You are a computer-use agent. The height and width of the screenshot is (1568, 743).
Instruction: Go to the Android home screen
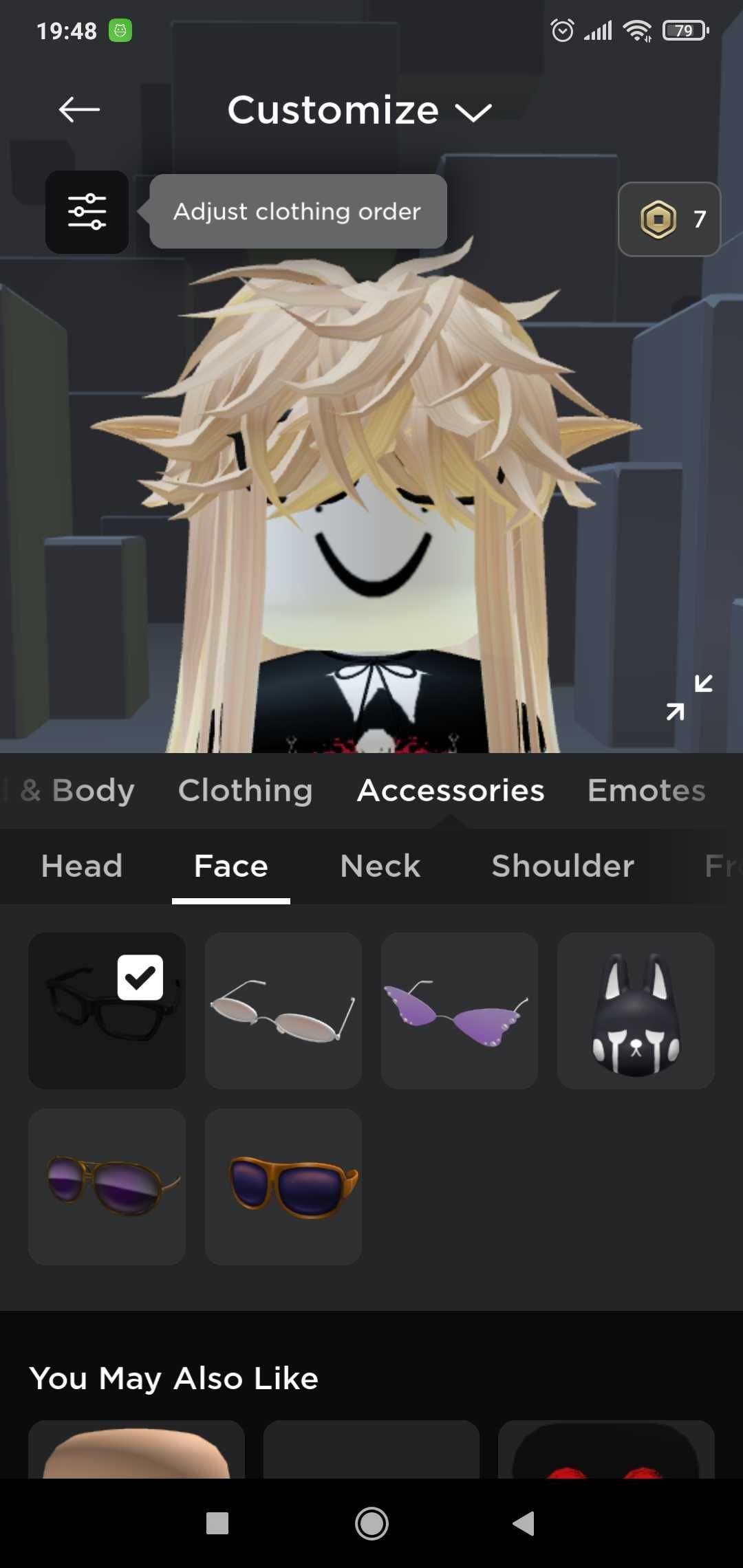371,1523
